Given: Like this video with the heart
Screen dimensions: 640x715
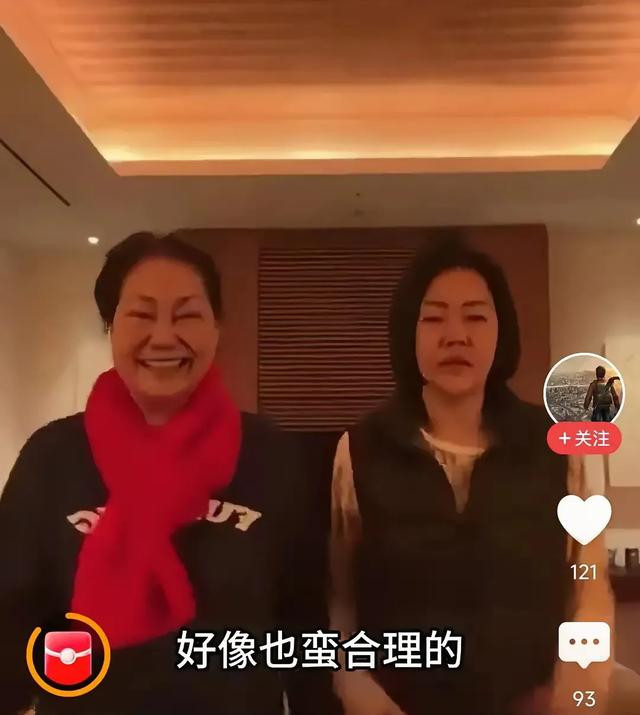Looking at the screenshot, I should coord(584,519).
